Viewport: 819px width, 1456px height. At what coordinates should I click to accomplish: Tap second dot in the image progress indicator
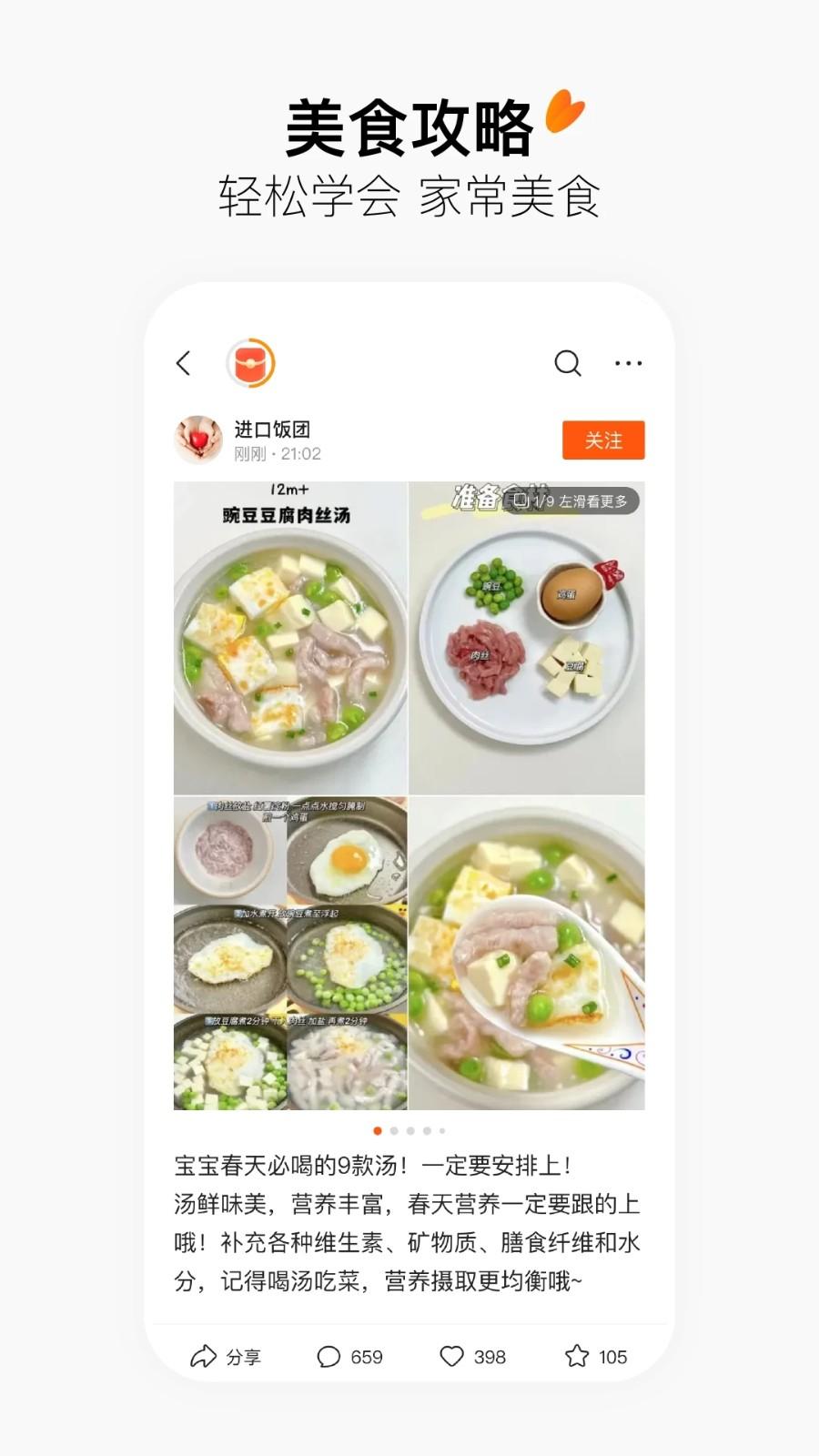pos(394,1131)
